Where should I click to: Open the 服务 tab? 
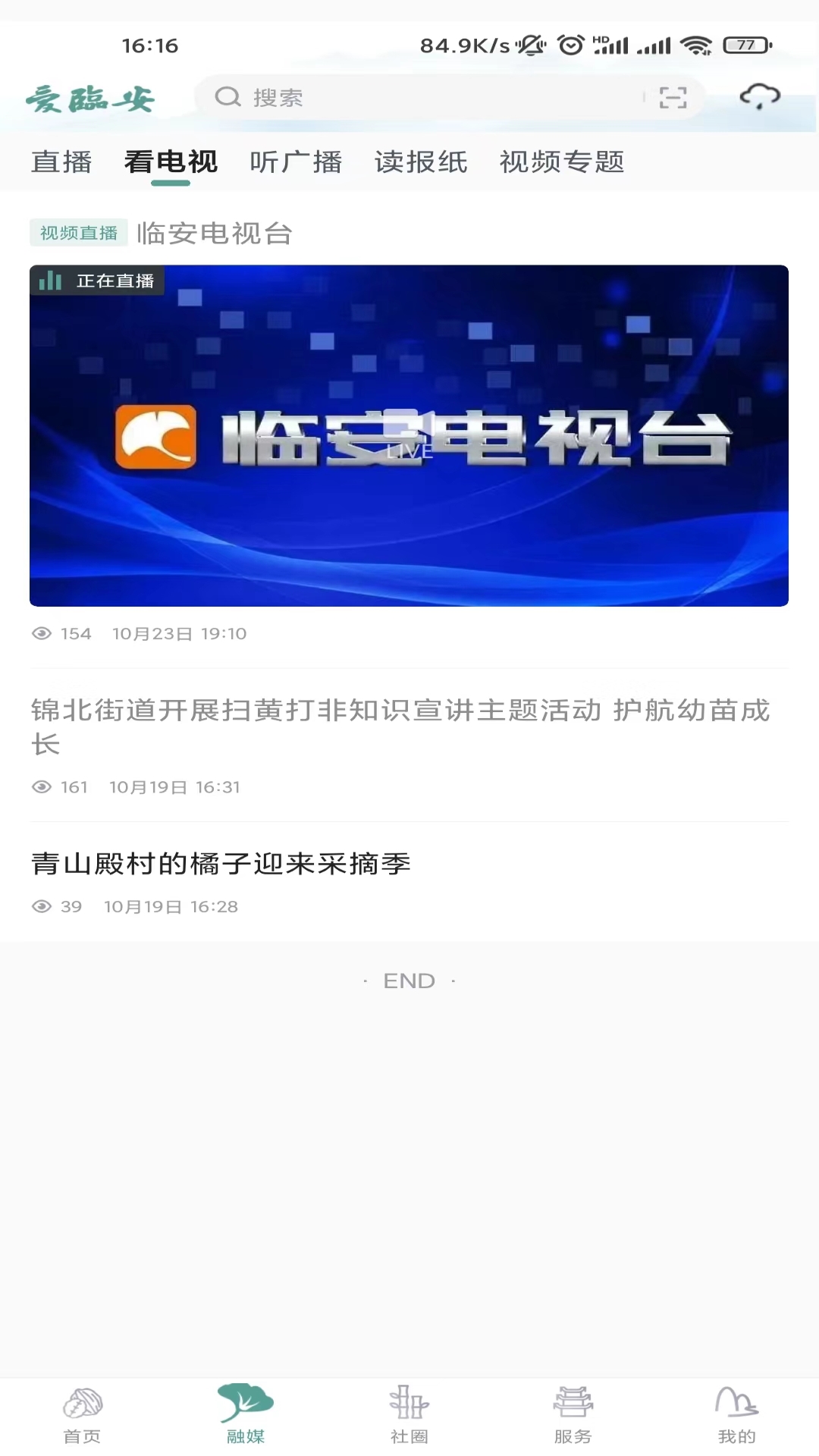click(x=573, y=1415)
